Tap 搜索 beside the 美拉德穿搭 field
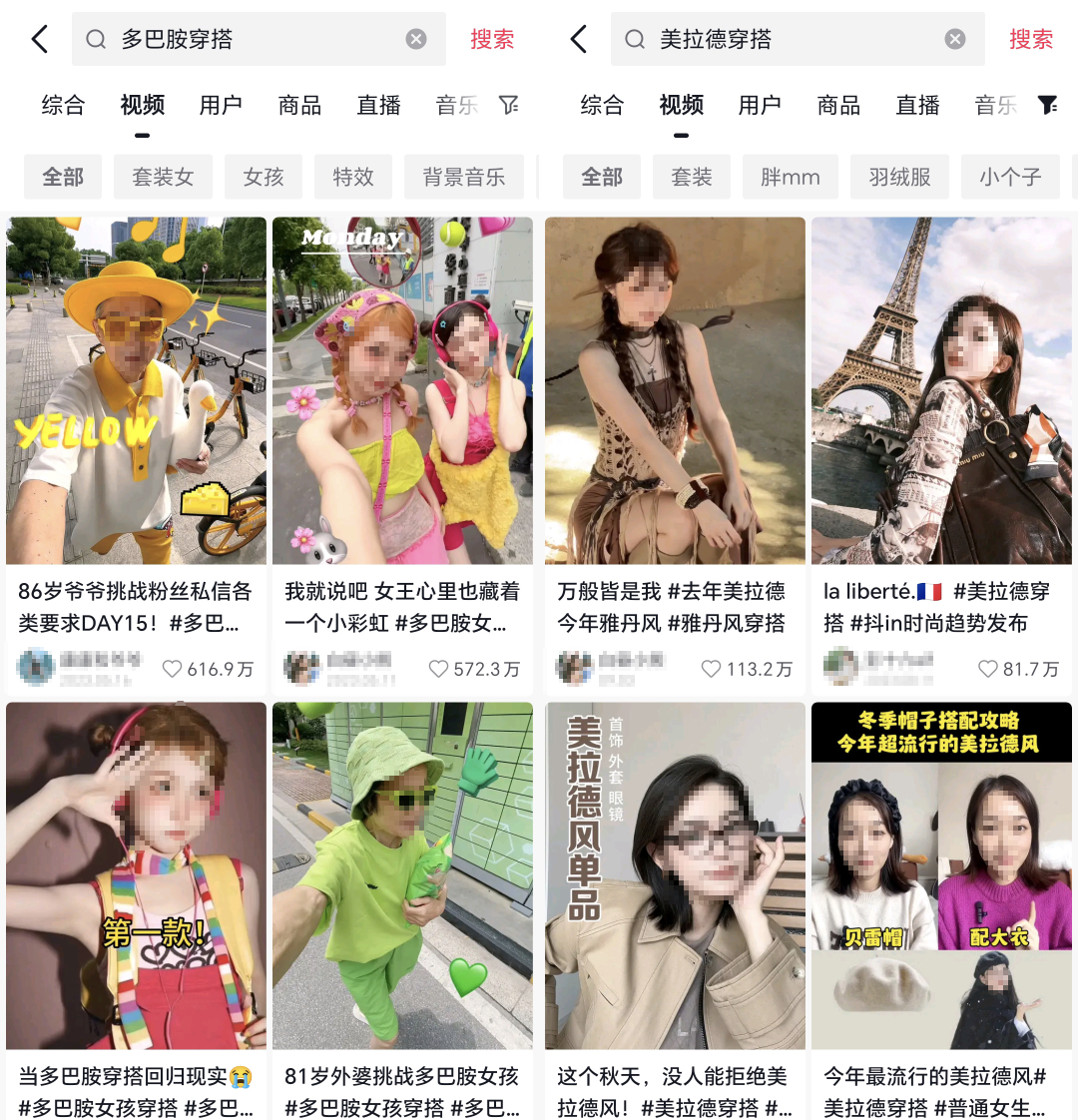This screenshot has height=1120, width=1078. tap(1030, 39)
